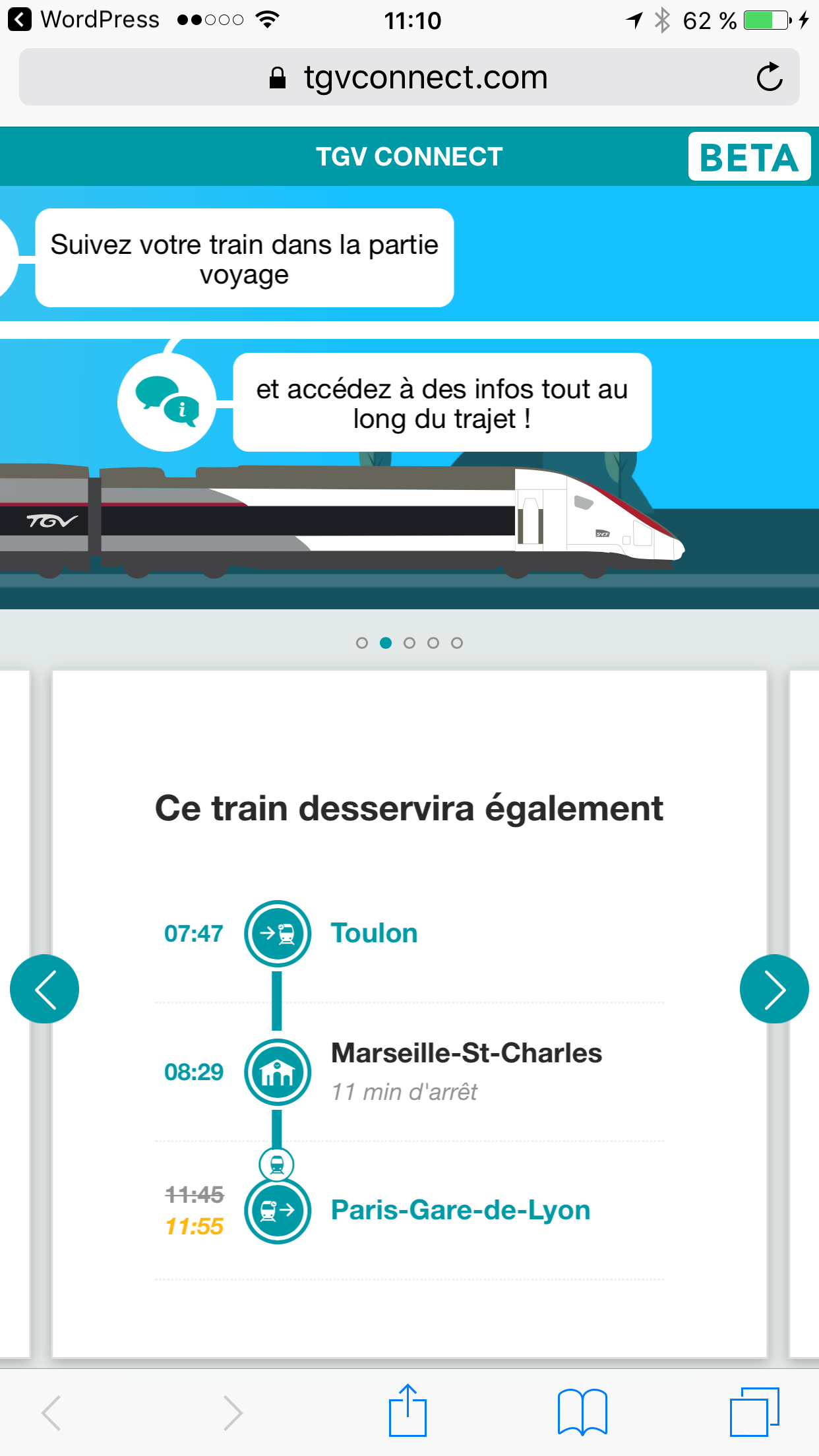Open the Safari share sheet
The width and height of the screenshot is (819, 1456).
tap(408, 1411)
